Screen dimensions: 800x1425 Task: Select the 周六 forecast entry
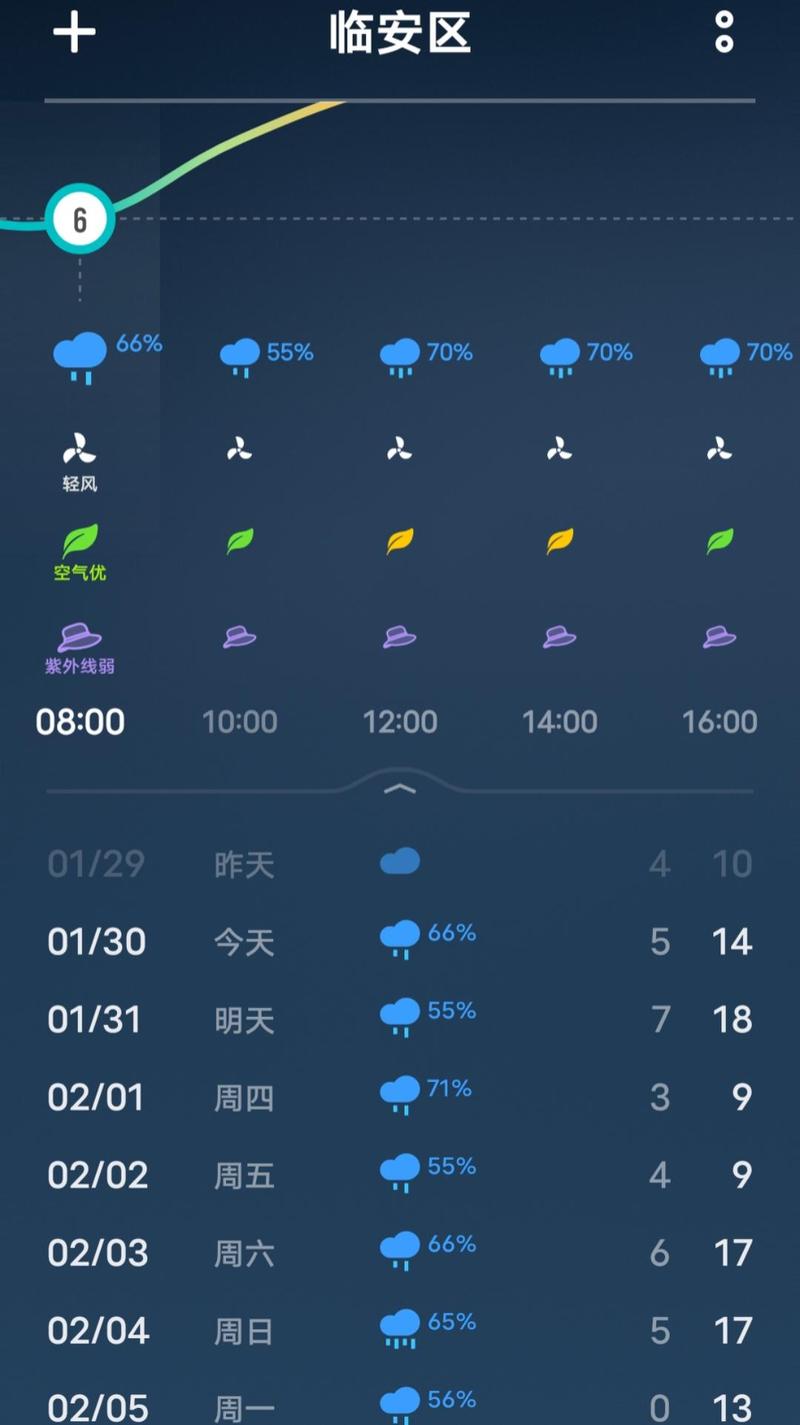400,1253
